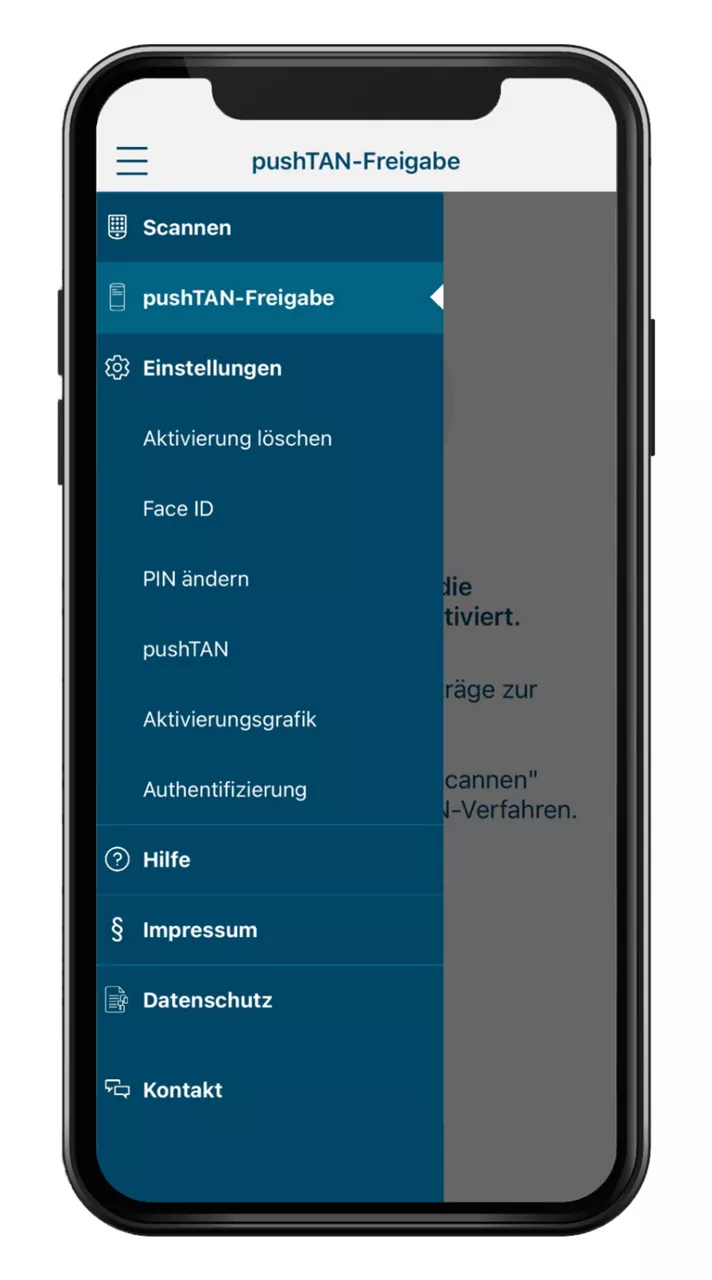This screenshot has width=712, height=1280.
Task: View Aktivierungsgrafik
Action: pyautogui.click(x=230, y=719)
